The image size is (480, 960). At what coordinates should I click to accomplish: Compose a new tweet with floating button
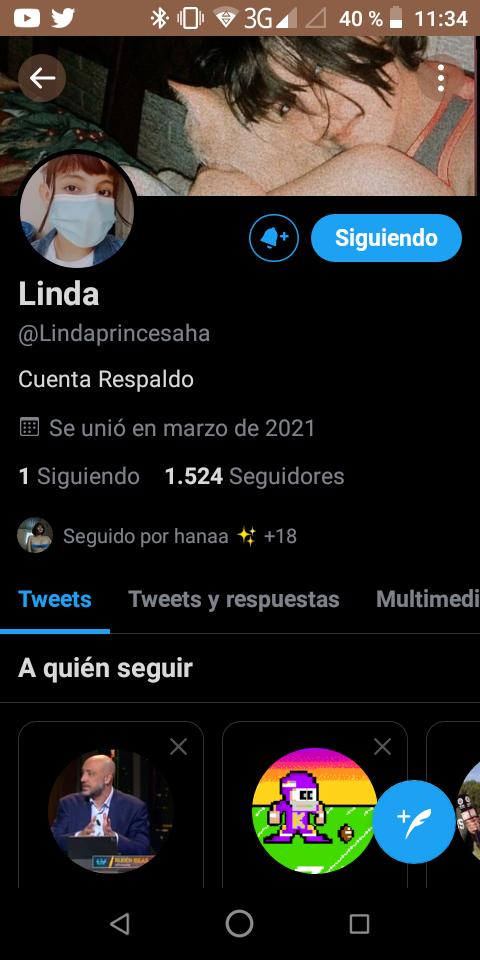click(414, 821)
